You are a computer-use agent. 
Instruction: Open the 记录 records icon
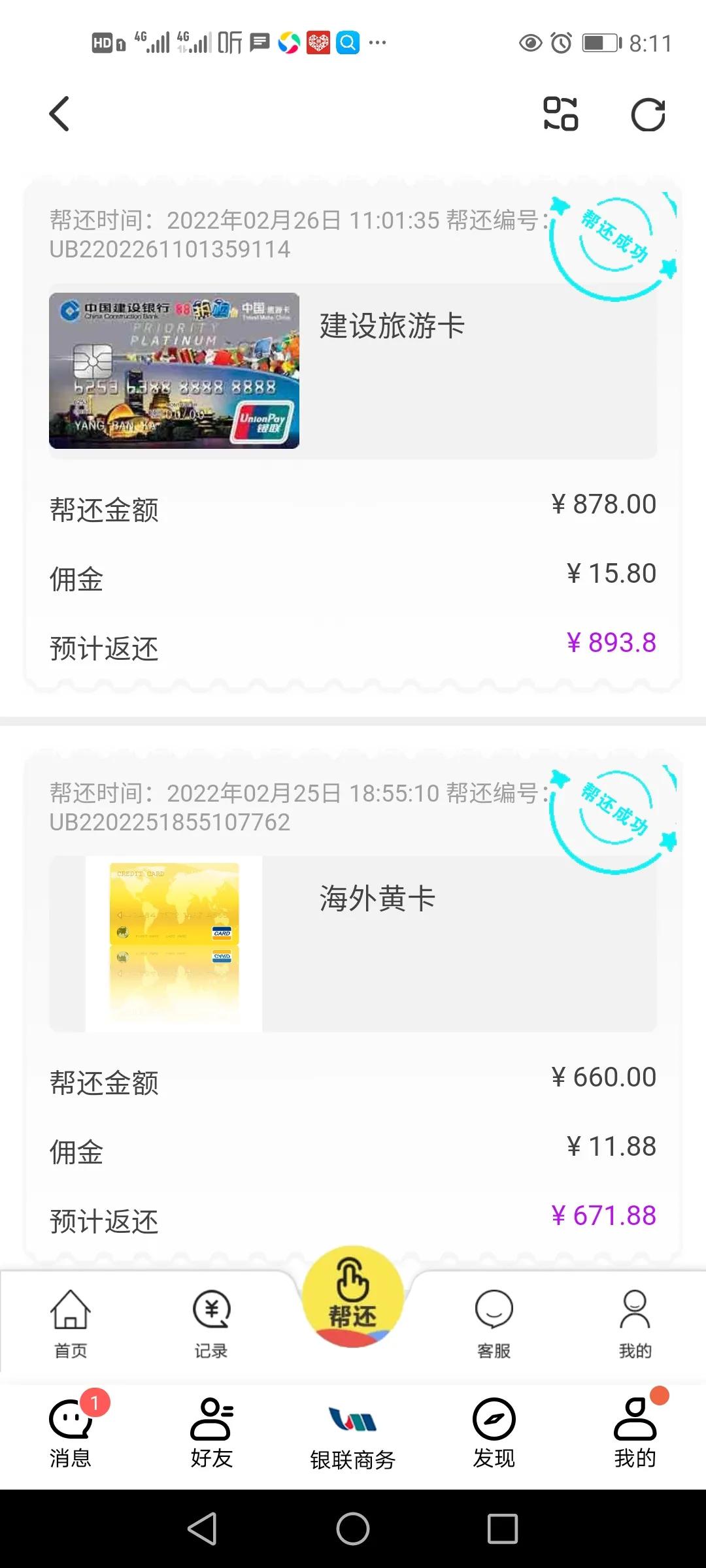pos(210,1320)
